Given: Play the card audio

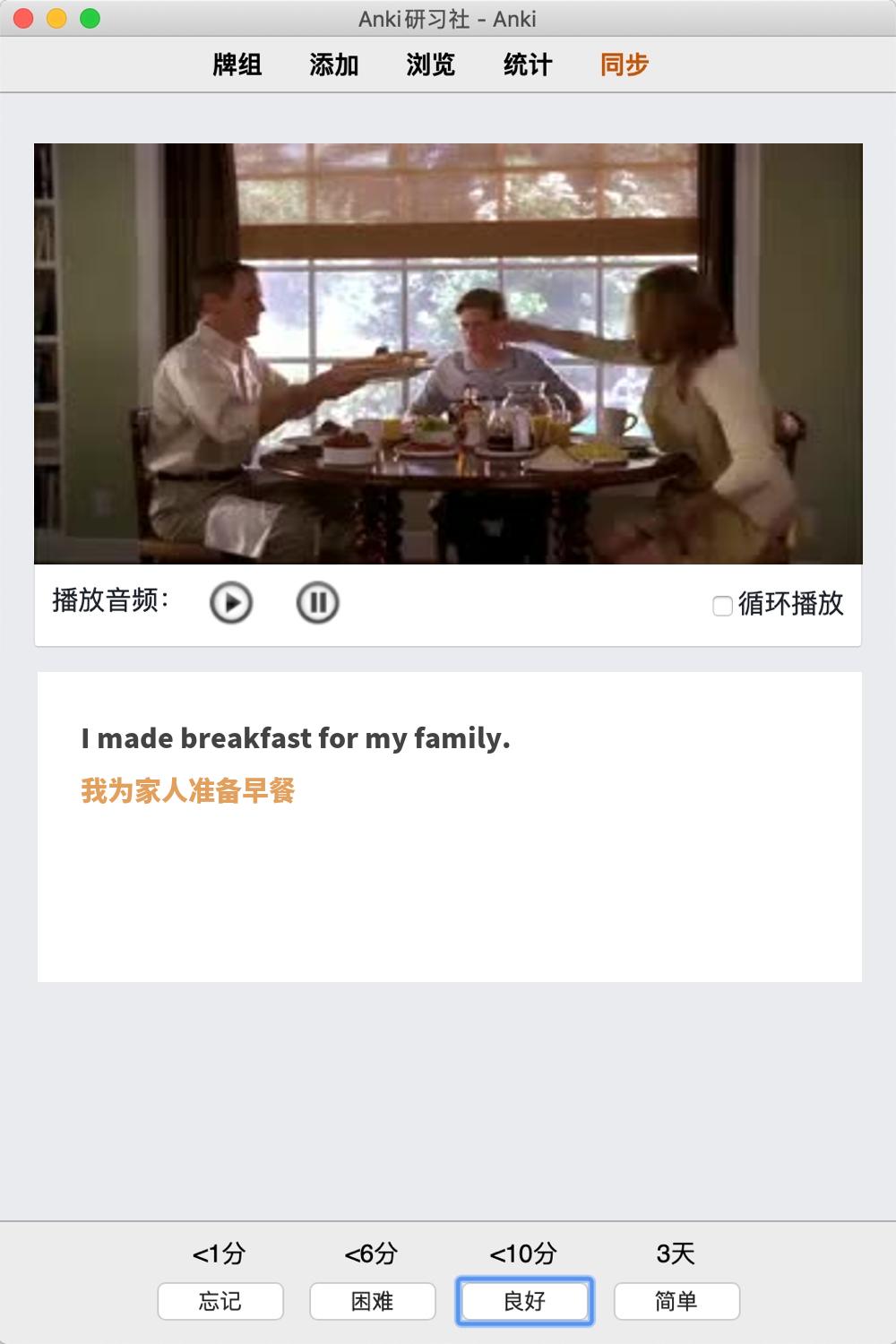Looking at the screenshot, I should (x=231, y=603).
